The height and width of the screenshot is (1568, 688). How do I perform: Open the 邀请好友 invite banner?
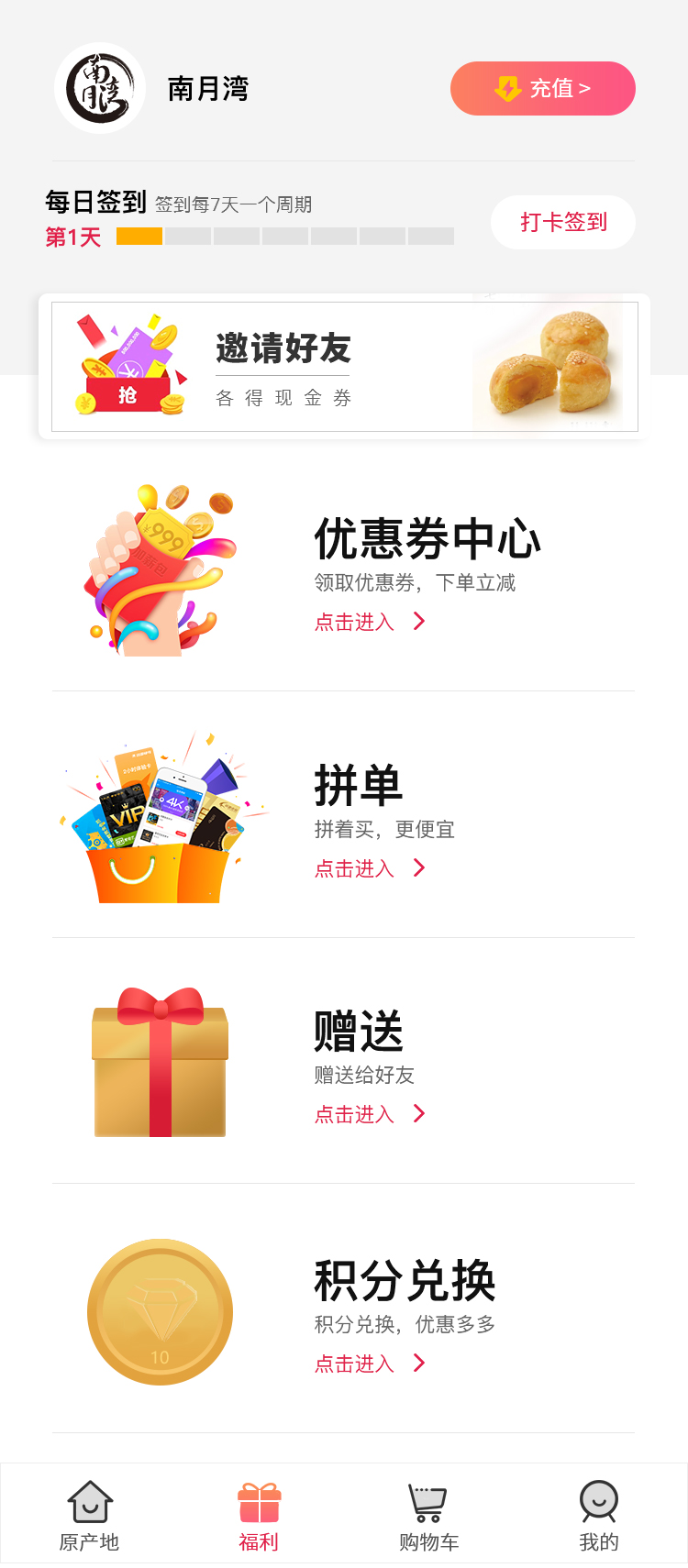344,367
